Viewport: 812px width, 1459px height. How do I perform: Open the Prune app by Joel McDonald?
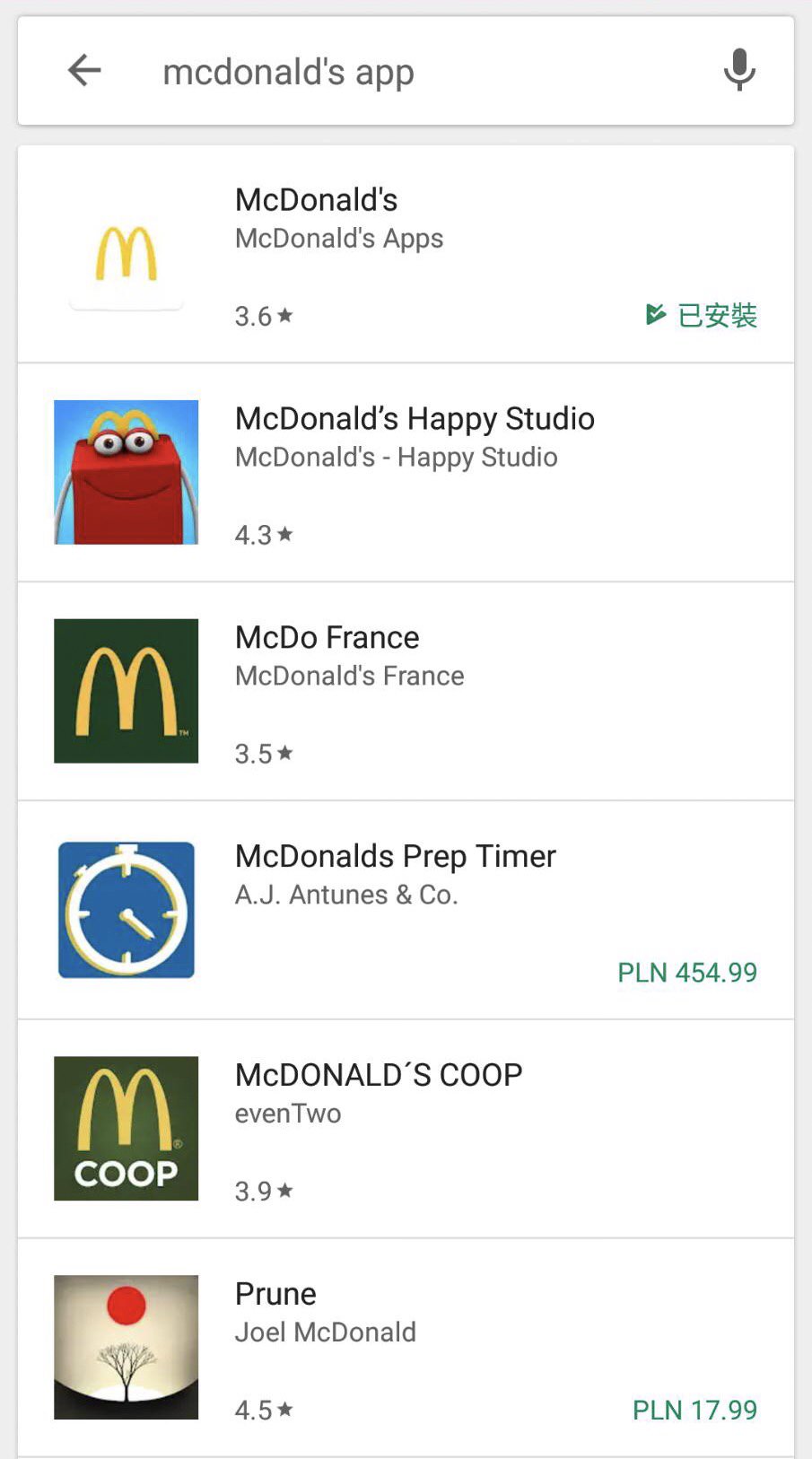pyautogui.click(x=406, y=1346)
